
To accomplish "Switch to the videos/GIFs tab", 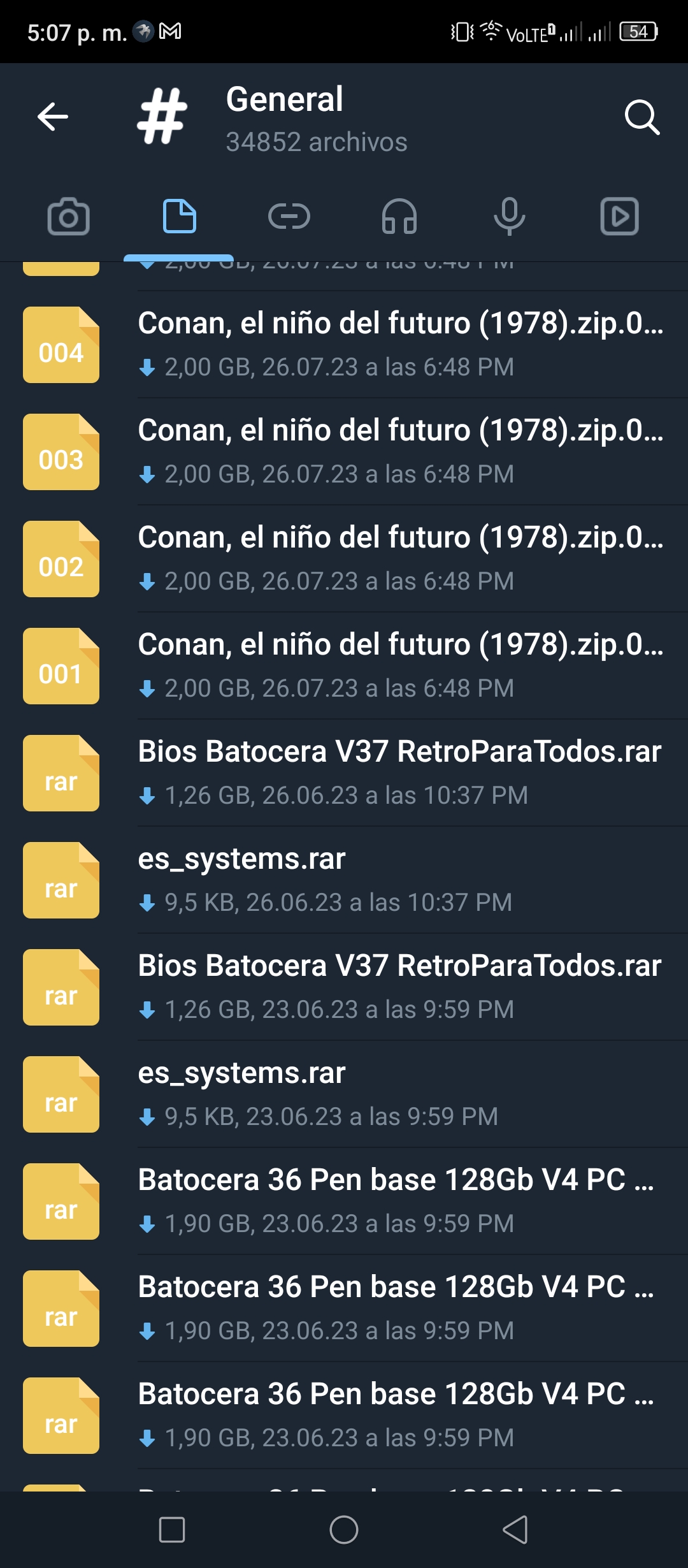I will pyautogui.click(x=620, y=217).
